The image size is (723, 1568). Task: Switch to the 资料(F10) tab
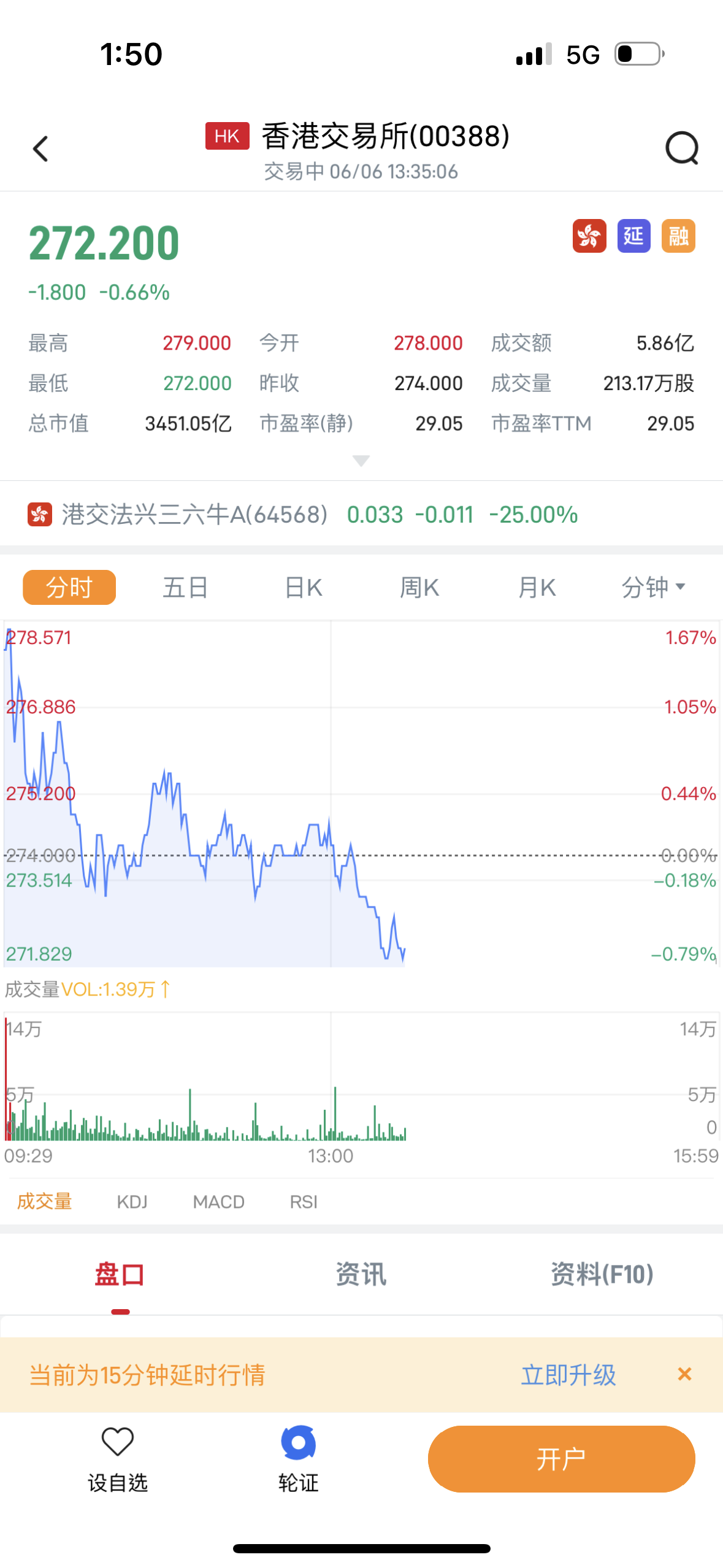(x=602, y=1275)
